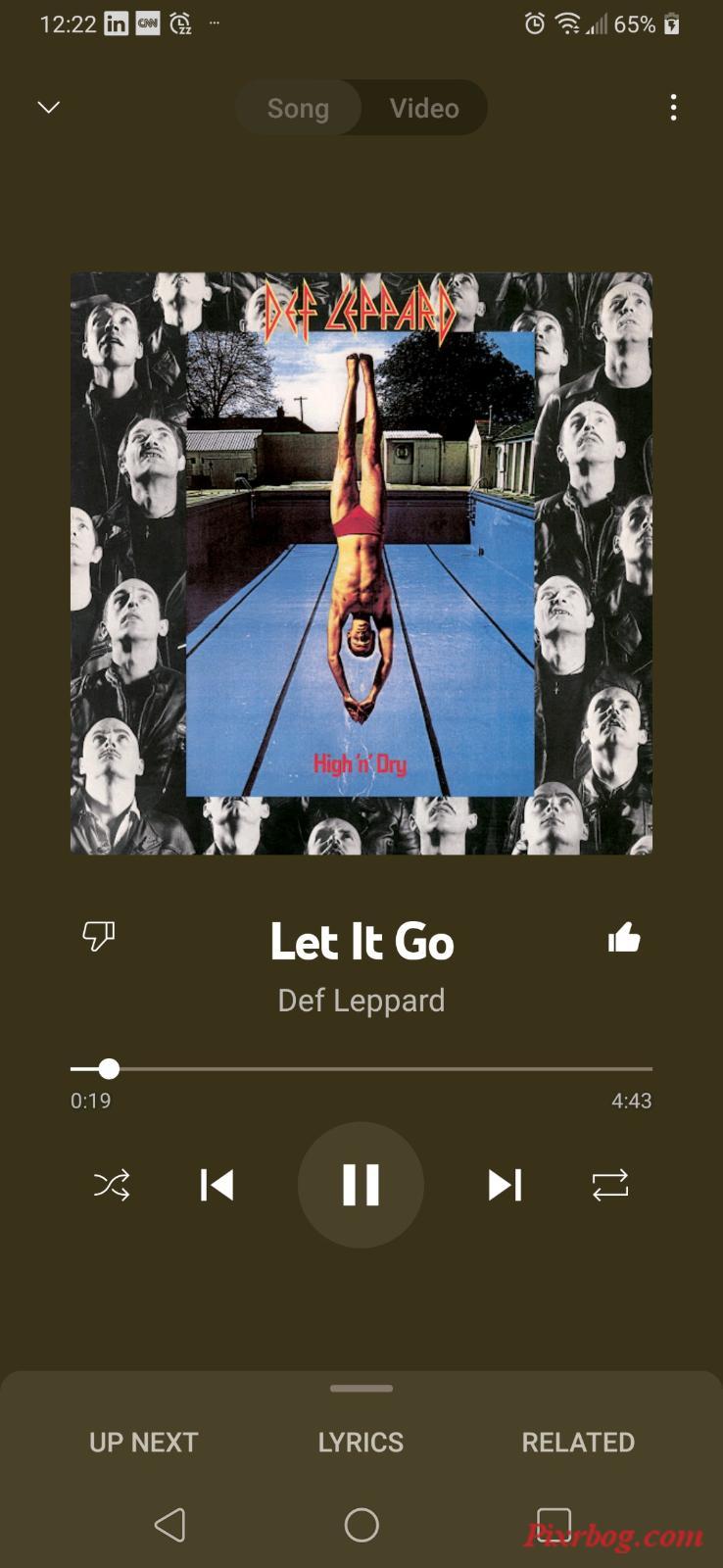Toggle the repeat mode
Screen dimensions: 723x1568
610,1186
